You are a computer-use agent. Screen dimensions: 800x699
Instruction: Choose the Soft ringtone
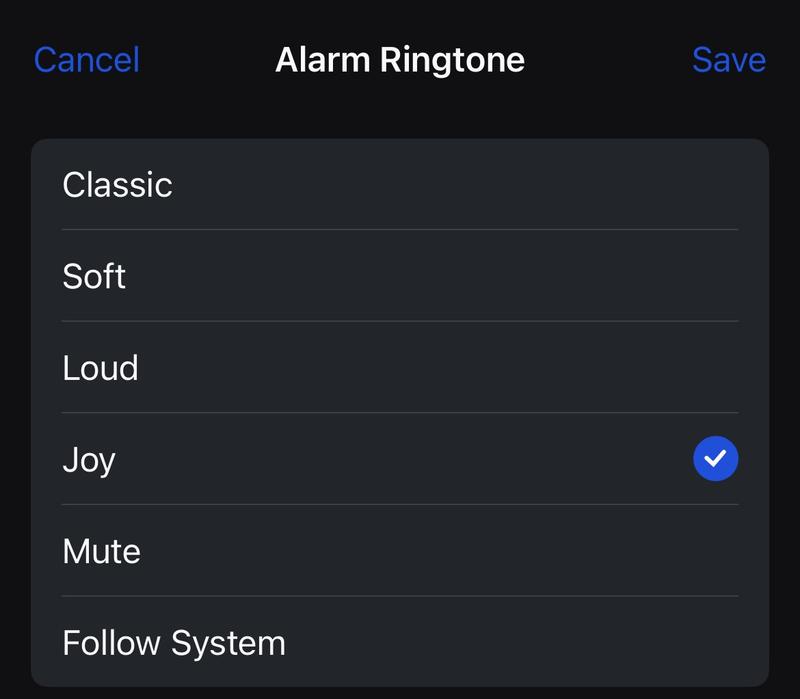point(400,276)
